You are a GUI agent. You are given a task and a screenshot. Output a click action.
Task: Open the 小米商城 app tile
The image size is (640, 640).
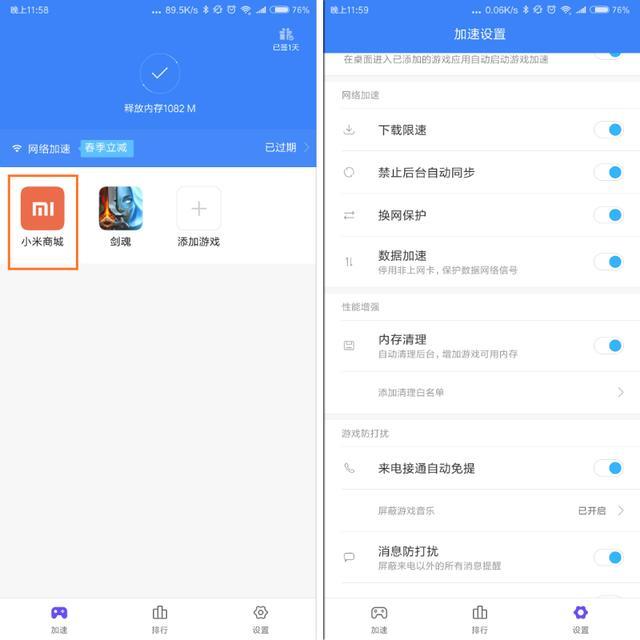[42, 218]
